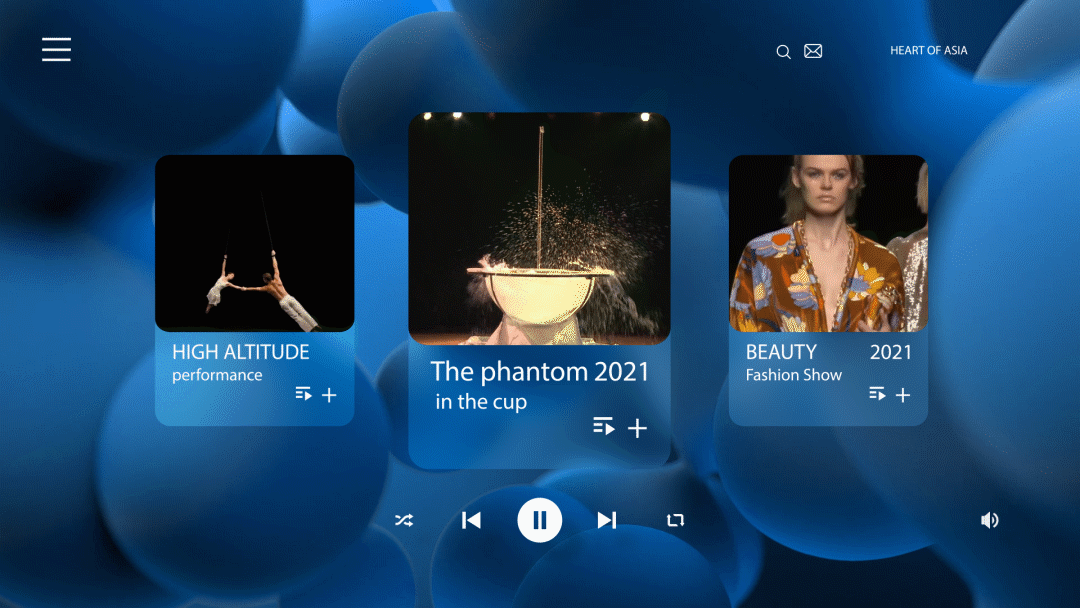Open the hamburger menu

click(x=56, y=49)
